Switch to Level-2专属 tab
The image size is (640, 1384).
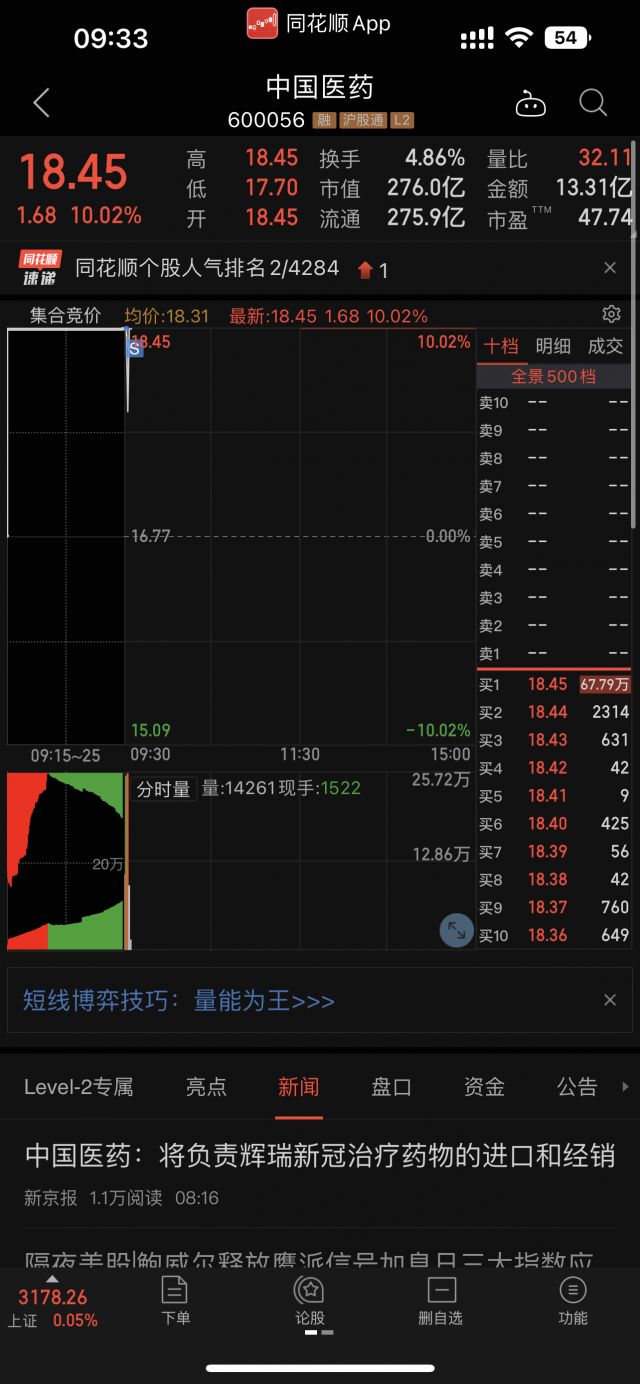(x=78, y=1086)
